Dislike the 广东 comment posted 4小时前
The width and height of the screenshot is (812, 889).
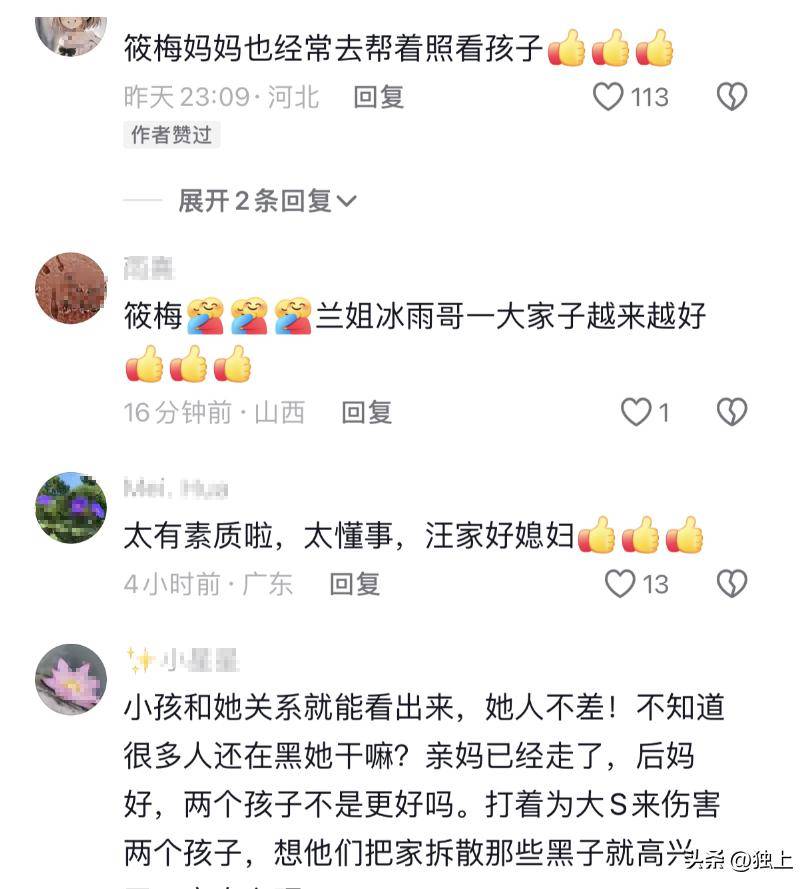pos(732,584)
